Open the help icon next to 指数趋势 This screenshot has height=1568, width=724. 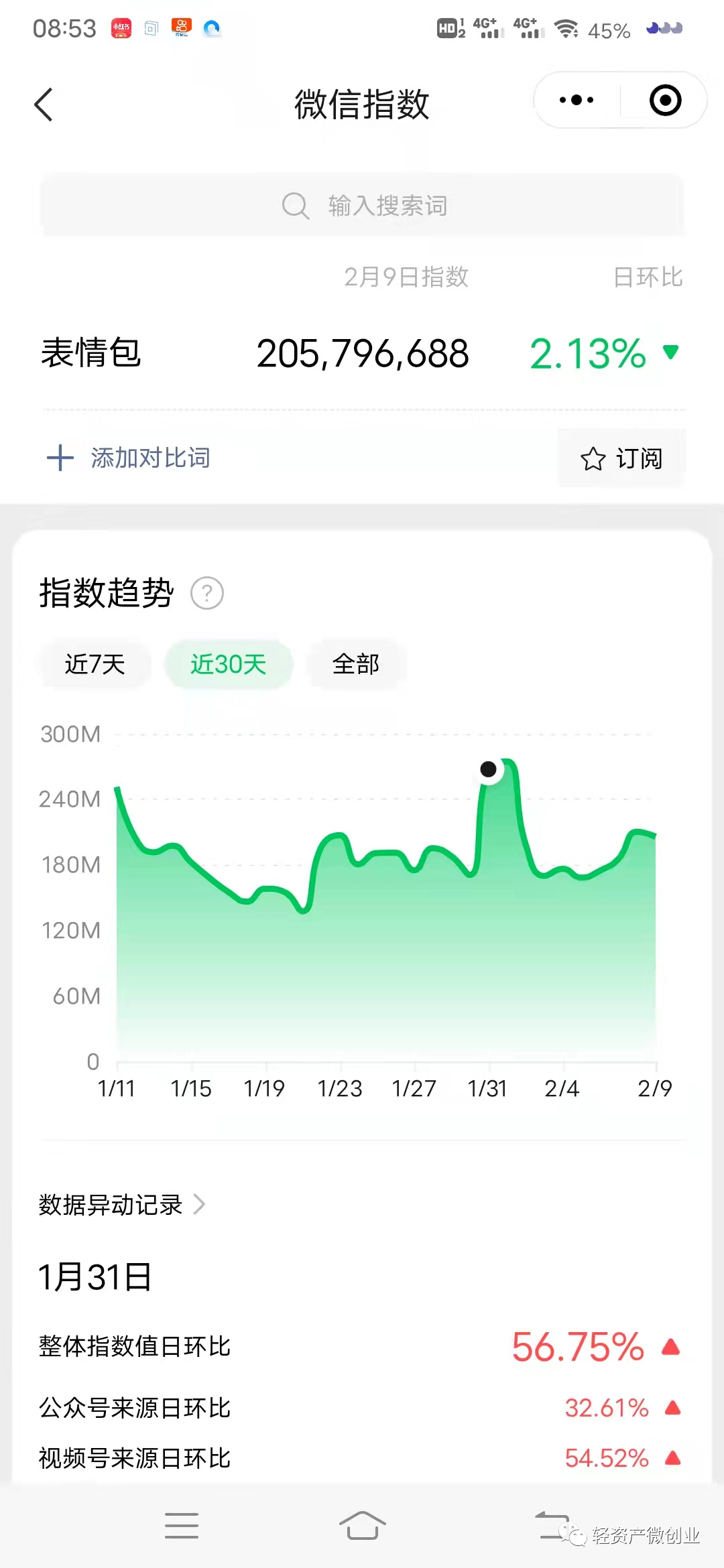pyautogui.click(x=207, y=593)
